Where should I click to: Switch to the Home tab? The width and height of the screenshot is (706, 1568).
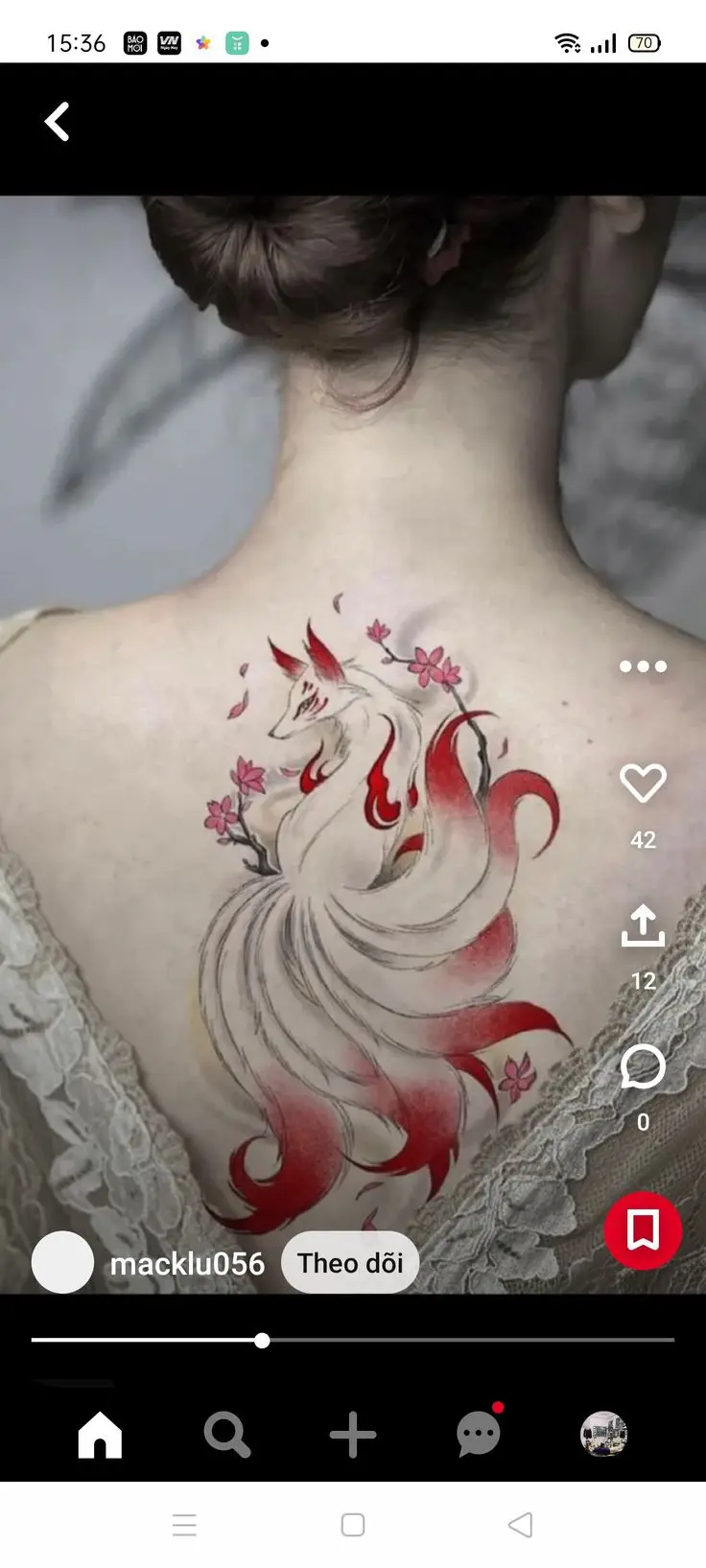100,1436
